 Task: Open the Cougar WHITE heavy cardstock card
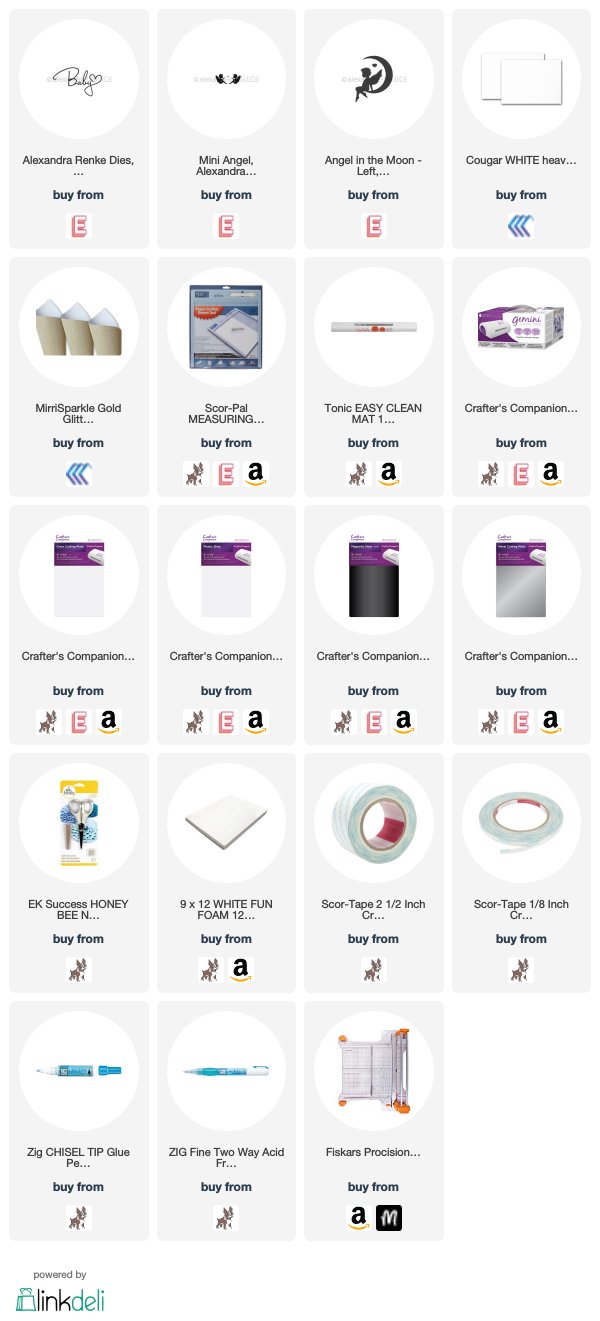[521, 129]
